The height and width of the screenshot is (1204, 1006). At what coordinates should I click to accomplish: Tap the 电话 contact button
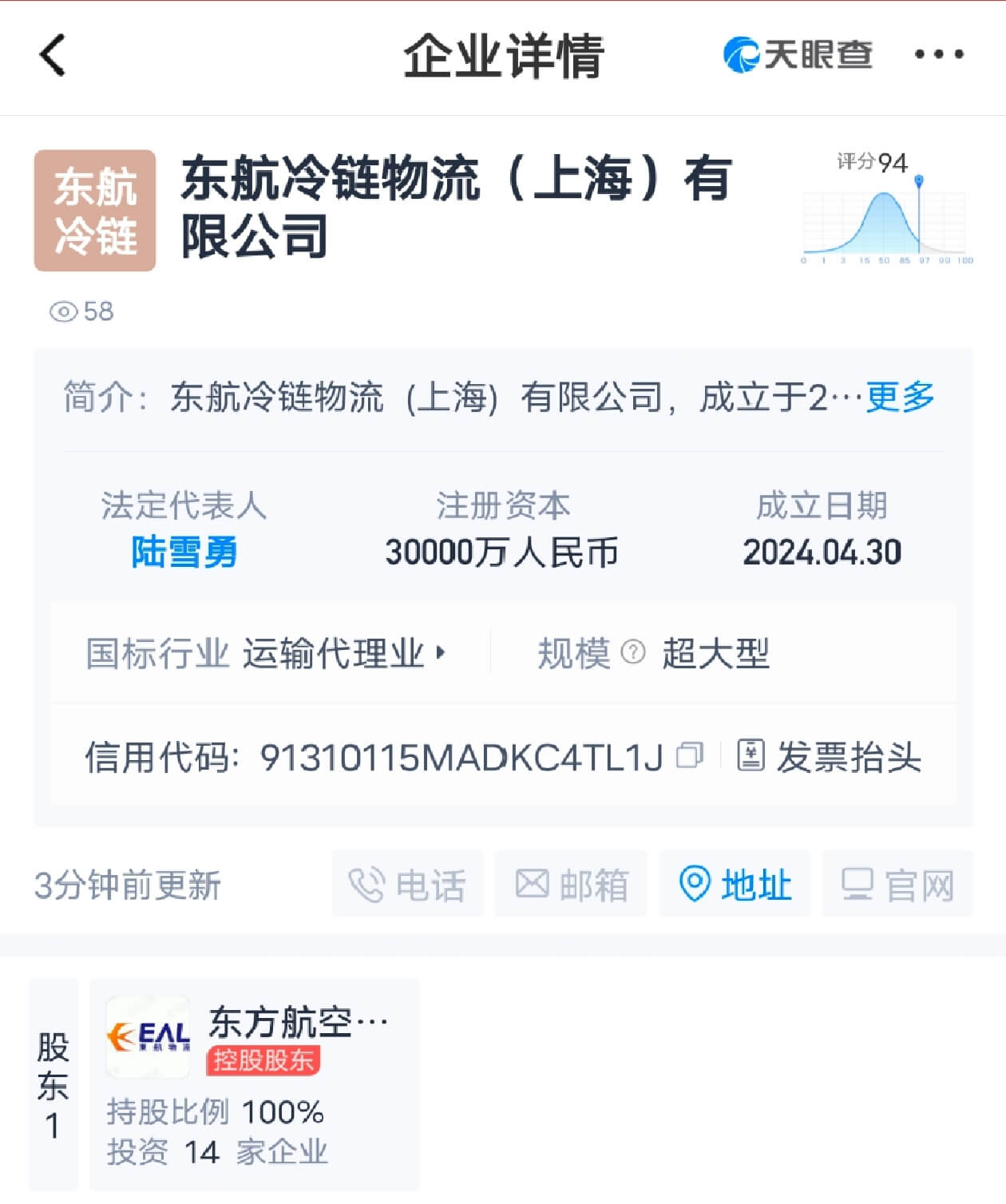click(407, 885)
